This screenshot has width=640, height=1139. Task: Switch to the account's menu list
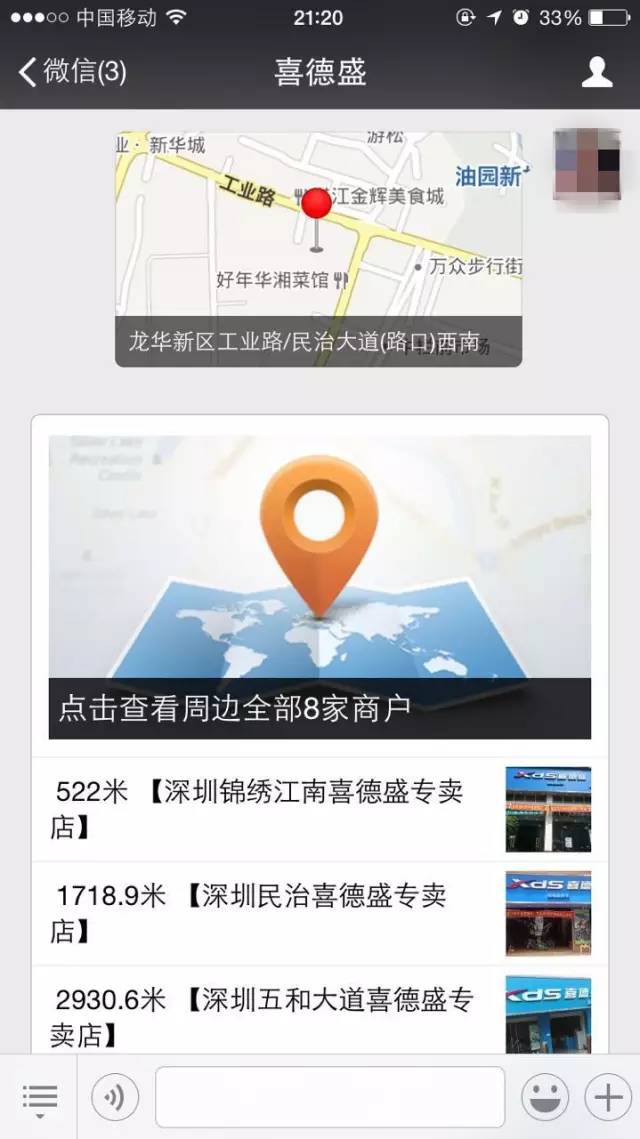pos(40,1098)
